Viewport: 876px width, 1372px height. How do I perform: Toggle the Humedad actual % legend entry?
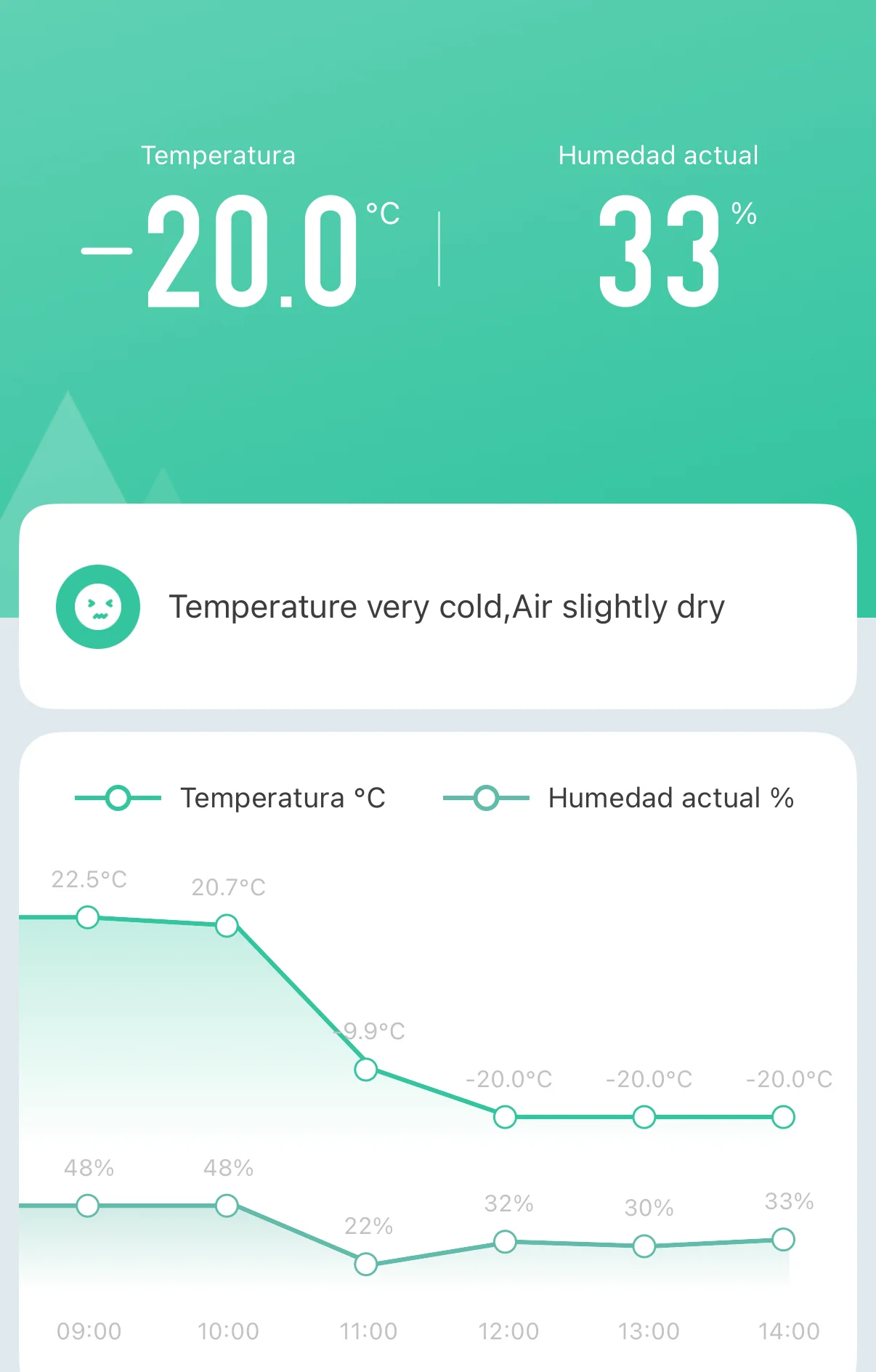(x=618, y=798)
